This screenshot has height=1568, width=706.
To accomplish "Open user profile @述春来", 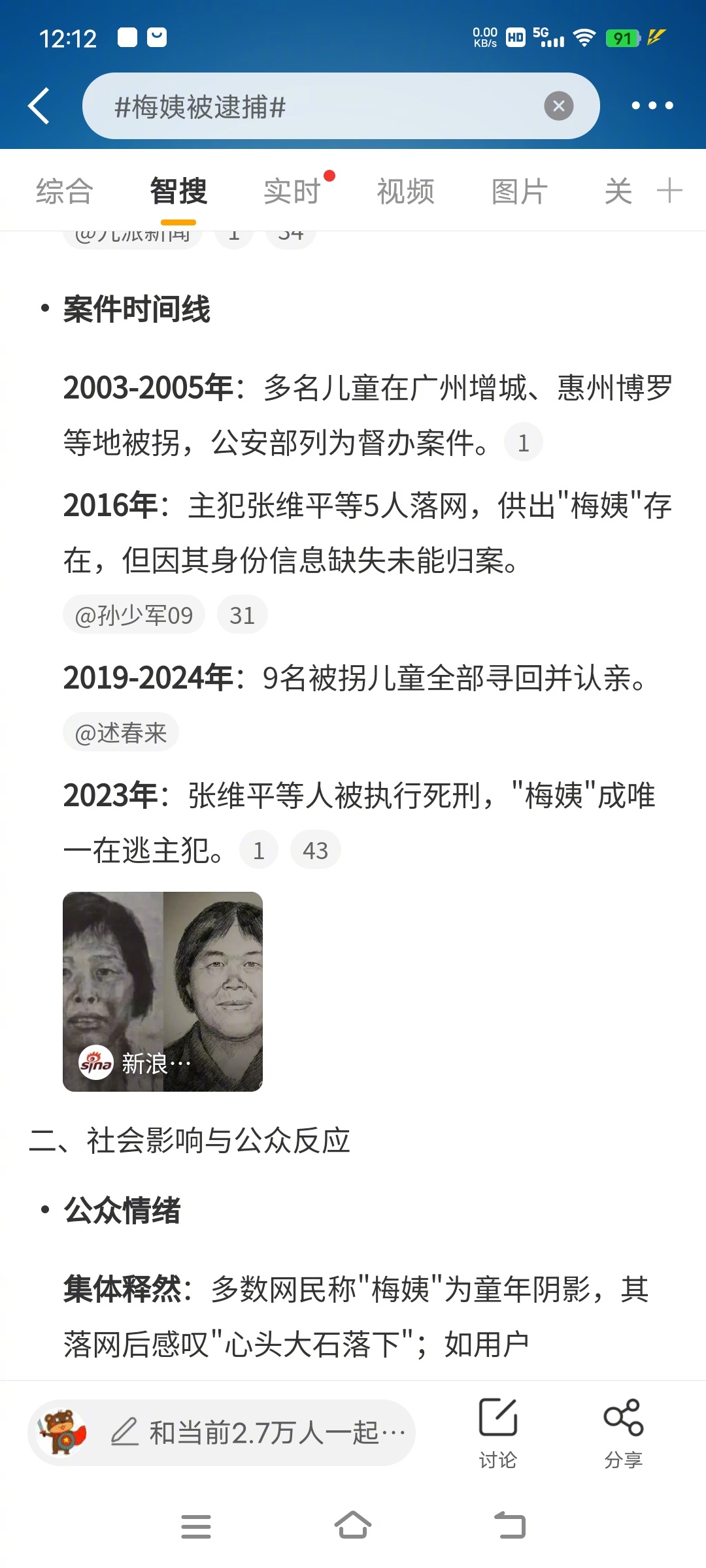I will (x=121, y=732).
